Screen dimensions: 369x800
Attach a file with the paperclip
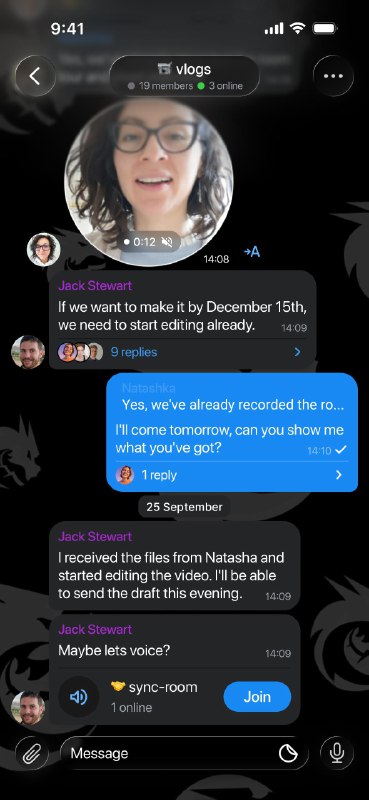coord(32,753)
